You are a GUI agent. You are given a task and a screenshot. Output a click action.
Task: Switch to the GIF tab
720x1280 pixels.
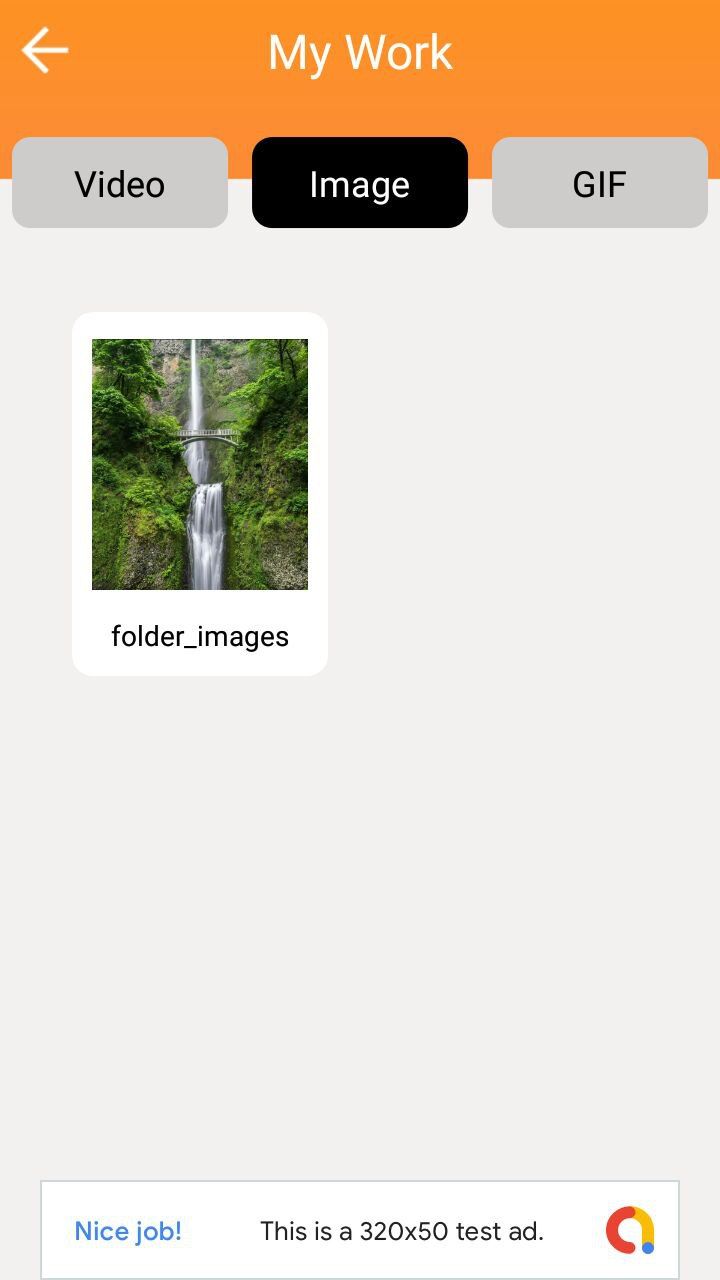point(600,183)
